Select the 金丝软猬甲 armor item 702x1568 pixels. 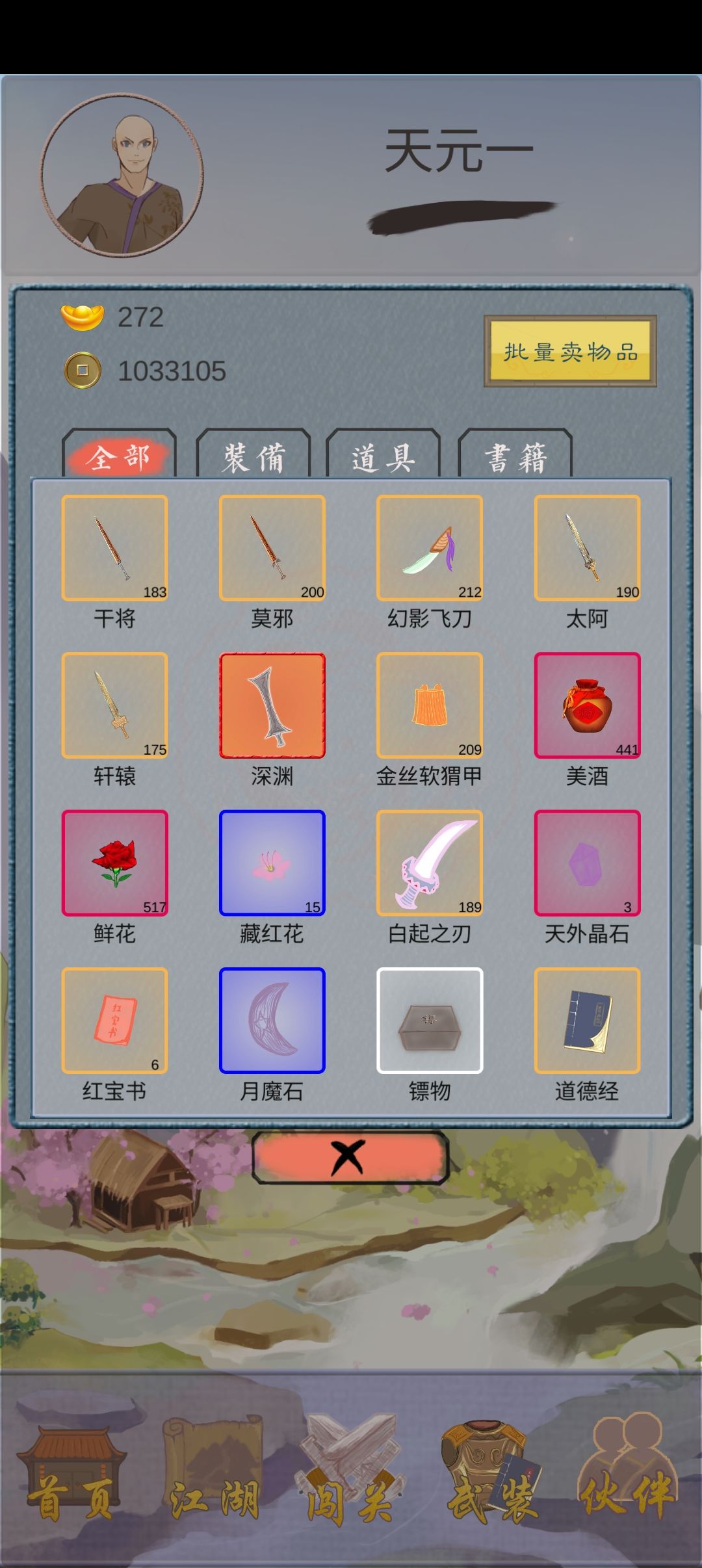coord(430,706)
